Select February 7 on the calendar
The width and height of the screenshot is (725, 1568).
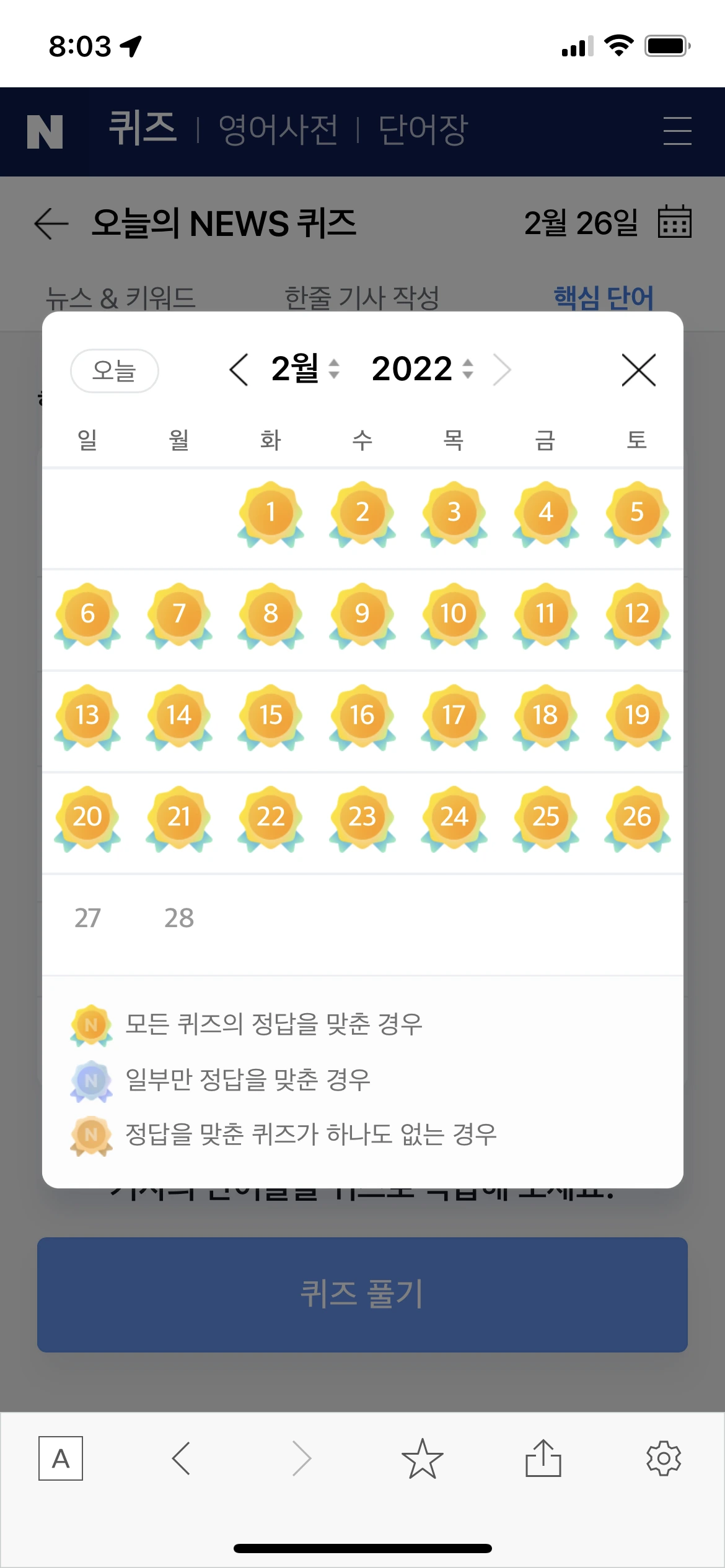click(x=179, y=614)
